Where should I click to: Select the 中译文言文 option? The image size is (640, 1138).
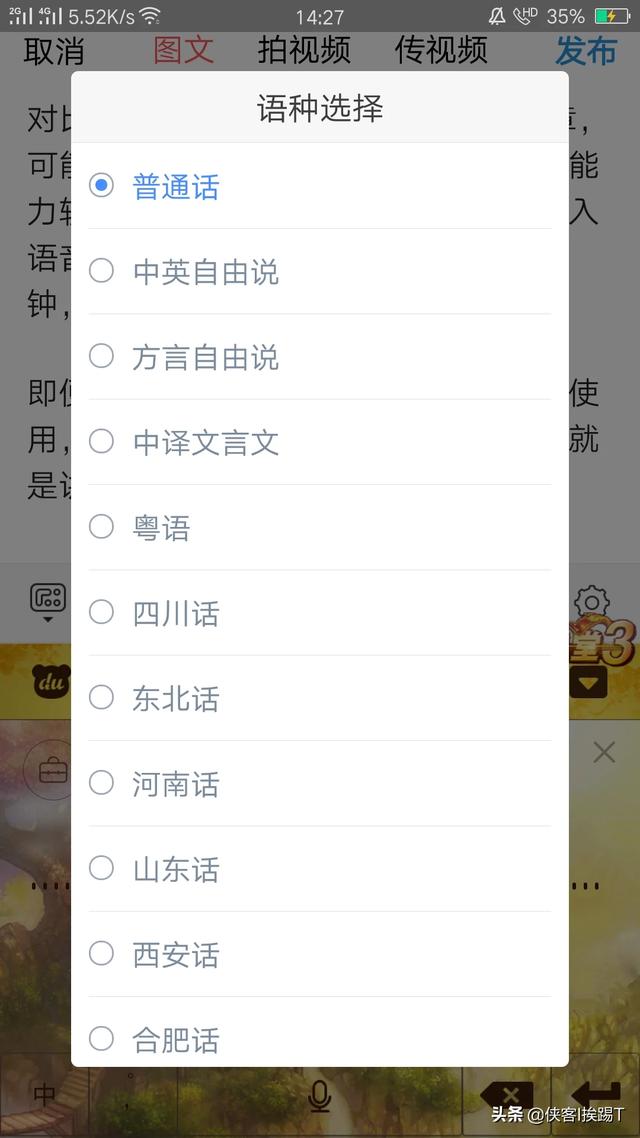pos(205,442)
